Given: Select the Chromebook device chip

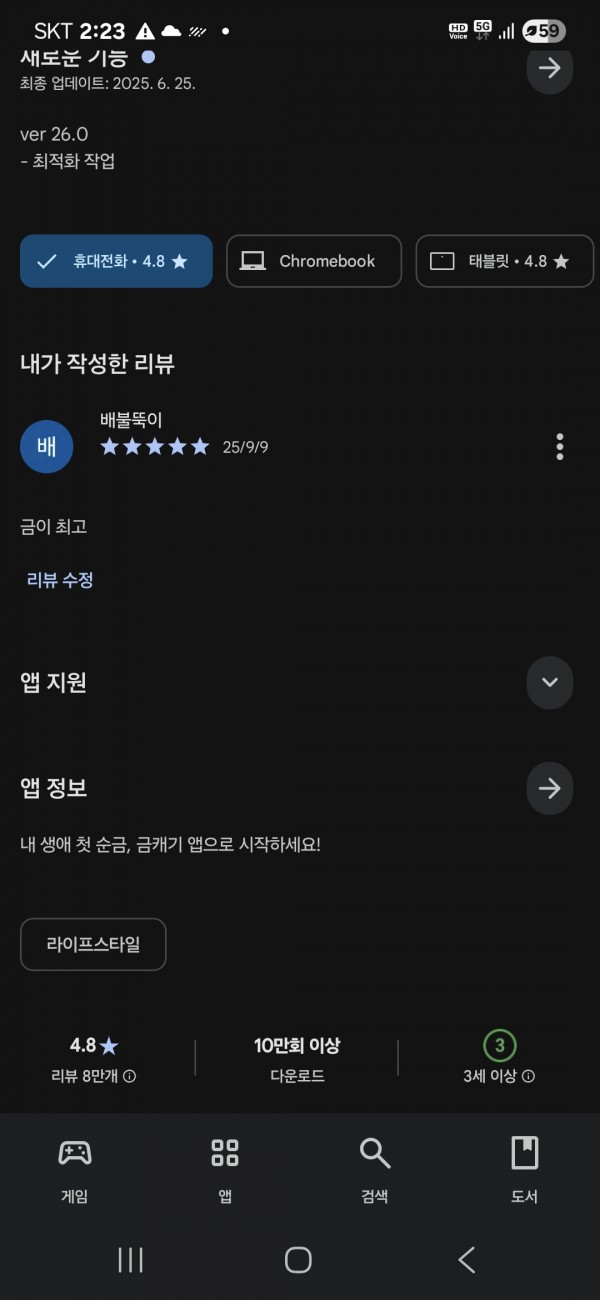Looking at the screenshot, I should (314, 261).
